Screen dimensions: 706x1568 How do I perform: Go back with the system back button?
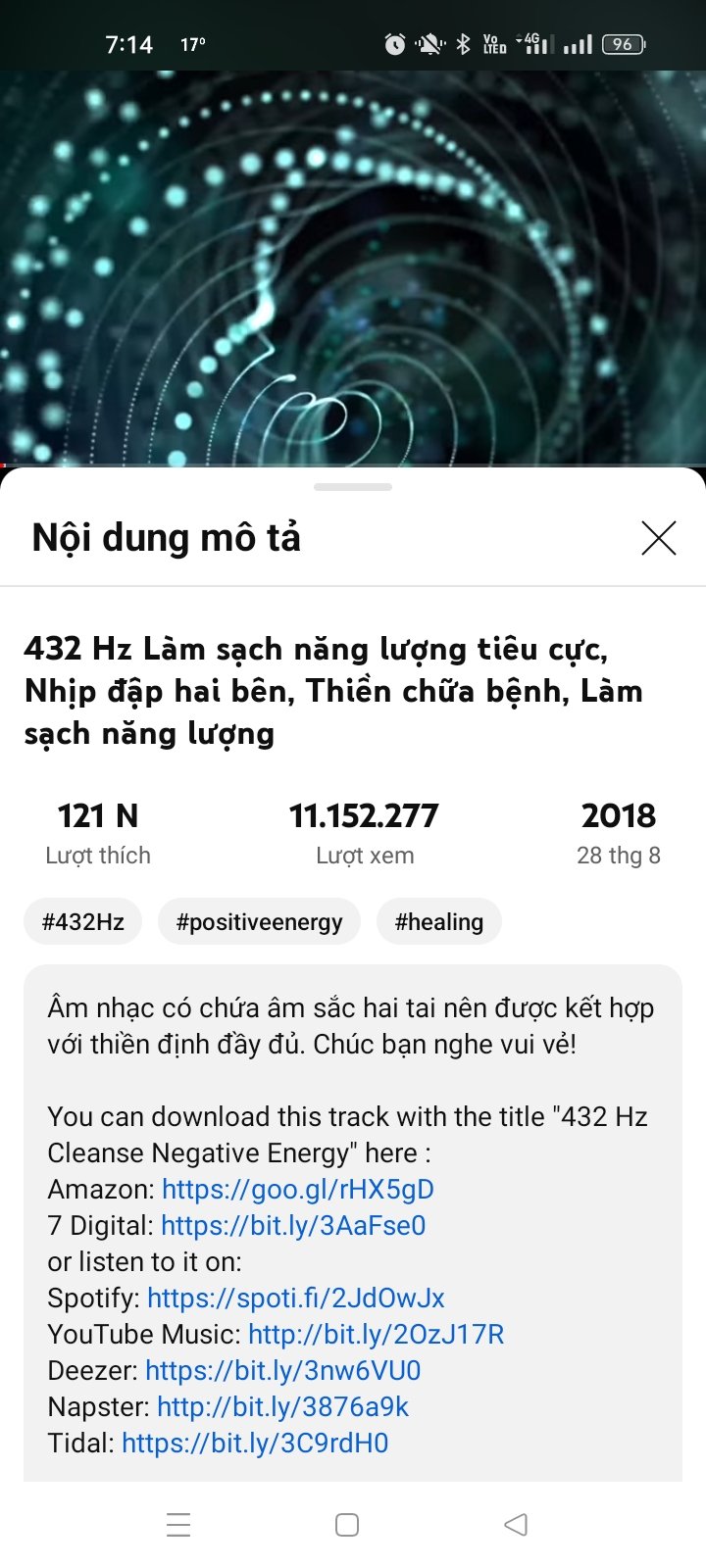click(516, 1524)
